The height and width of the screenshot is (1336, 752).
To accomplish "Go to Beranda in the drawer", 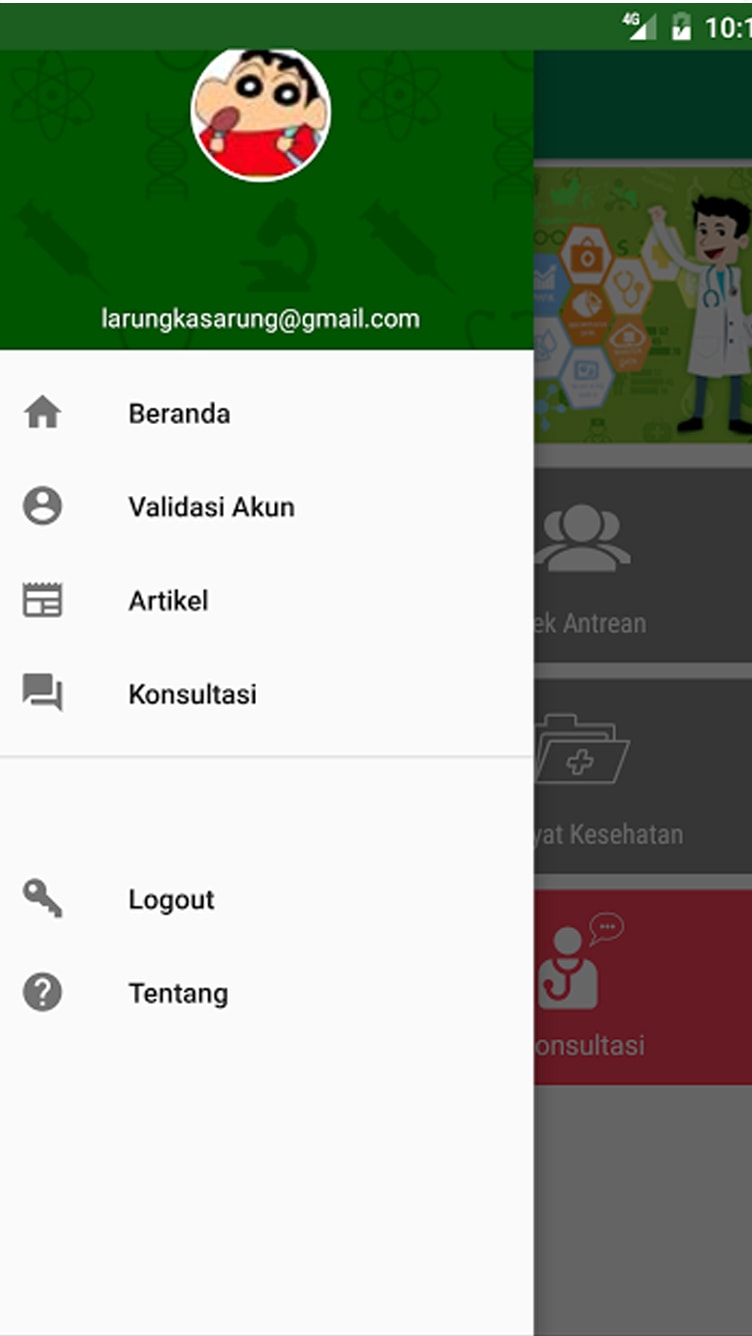I will [x=179, y=413].
